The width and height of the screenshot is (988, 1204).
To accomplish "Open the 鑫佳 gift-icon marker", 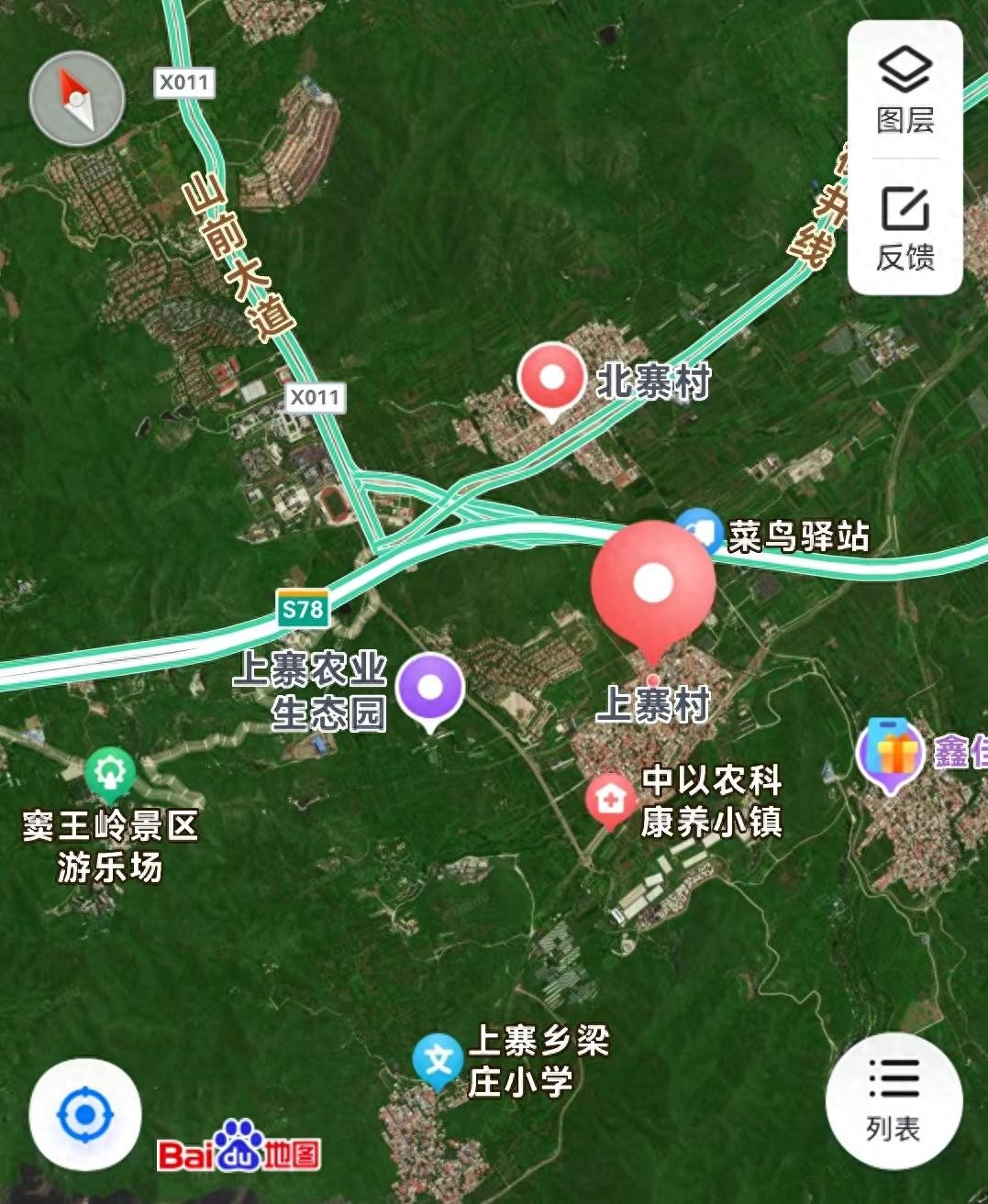I will [888, 754].
